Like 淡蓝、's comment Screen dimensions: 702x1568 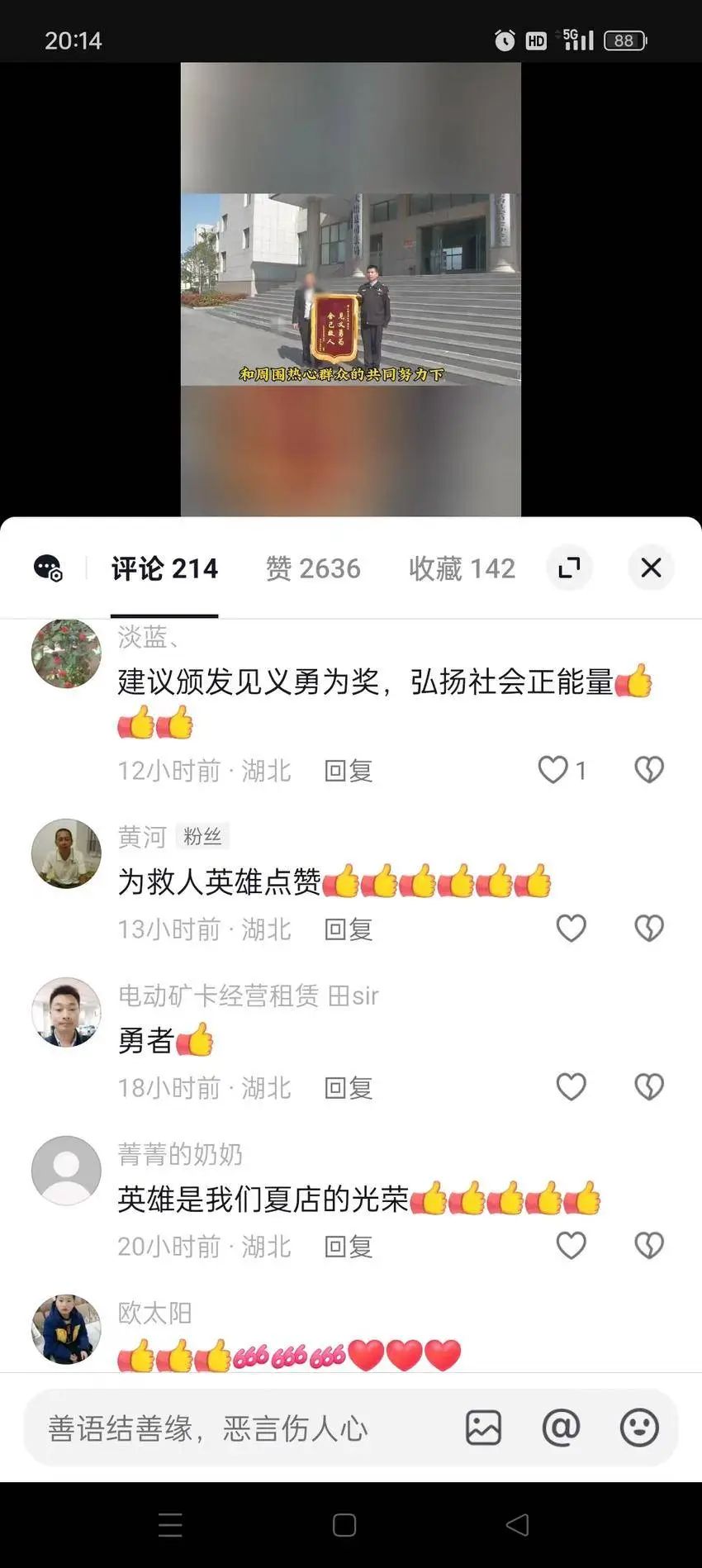click(553, 770)
